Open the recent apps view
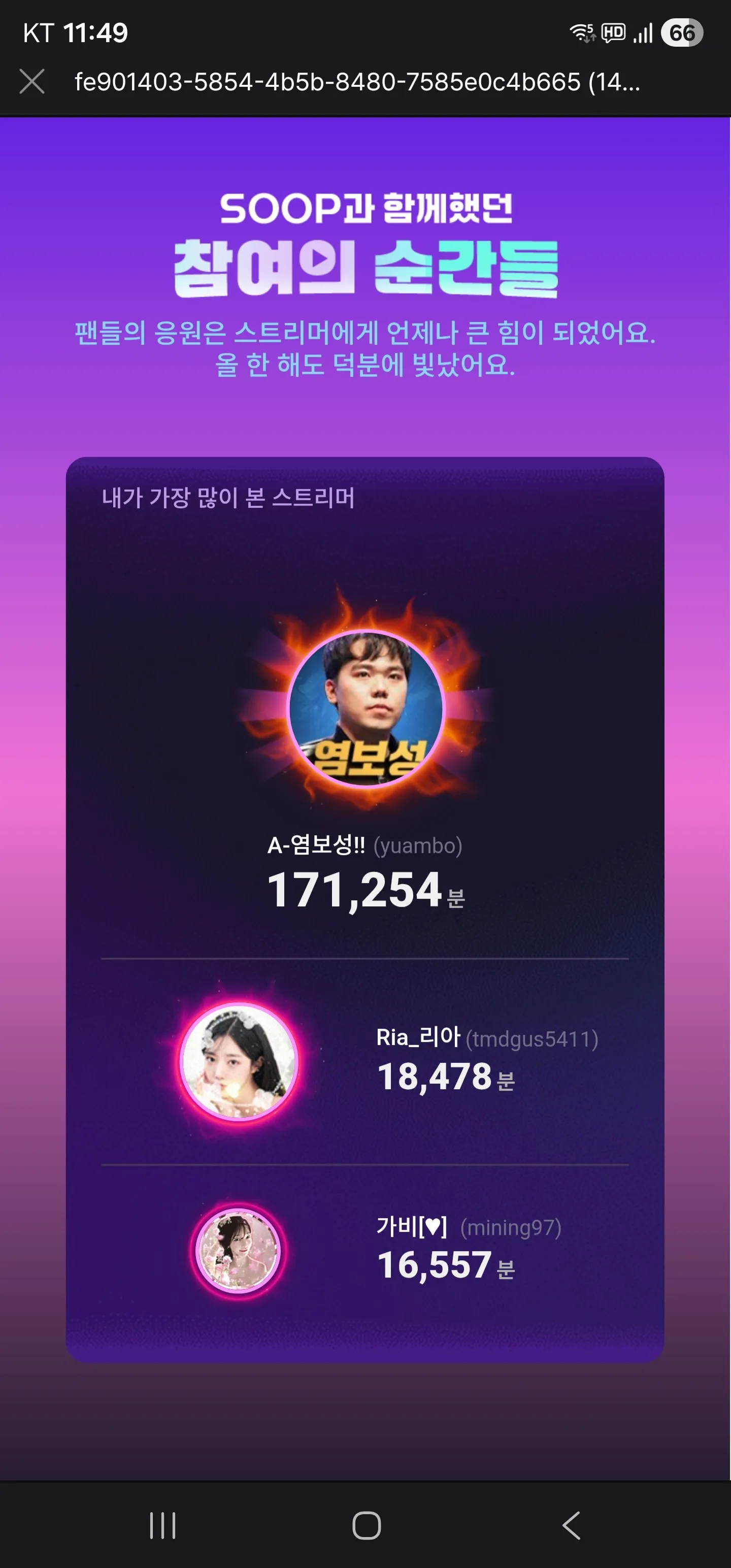 (x=162, y=1525)
